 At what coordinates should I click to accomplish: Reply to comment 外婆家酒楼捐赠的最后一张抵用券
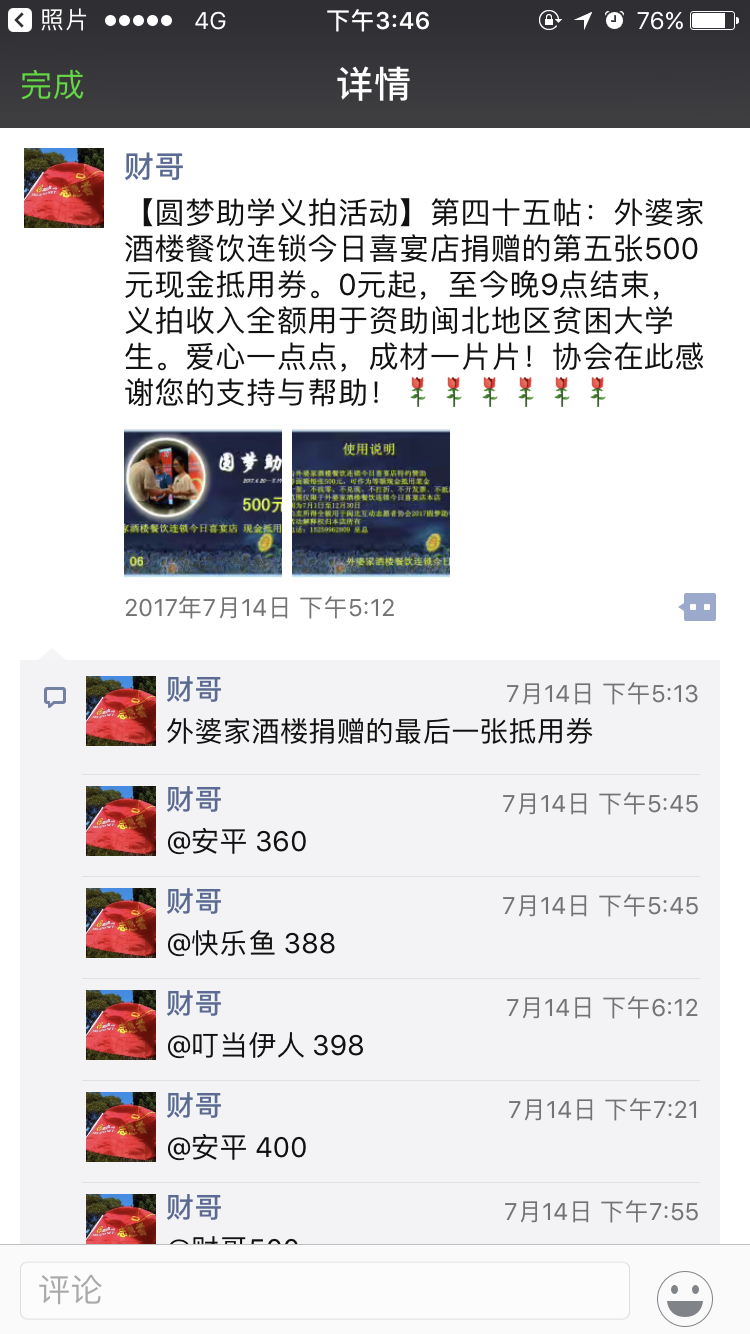point(380,731)
